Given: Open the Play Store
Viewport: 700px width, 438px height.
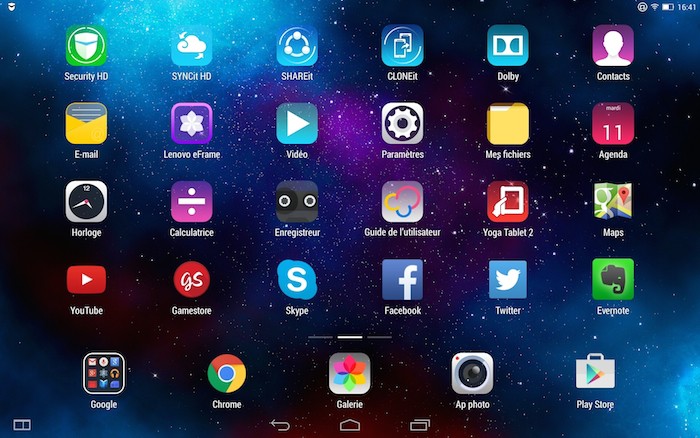Looking at the screenshot, I should coord(595,374).
